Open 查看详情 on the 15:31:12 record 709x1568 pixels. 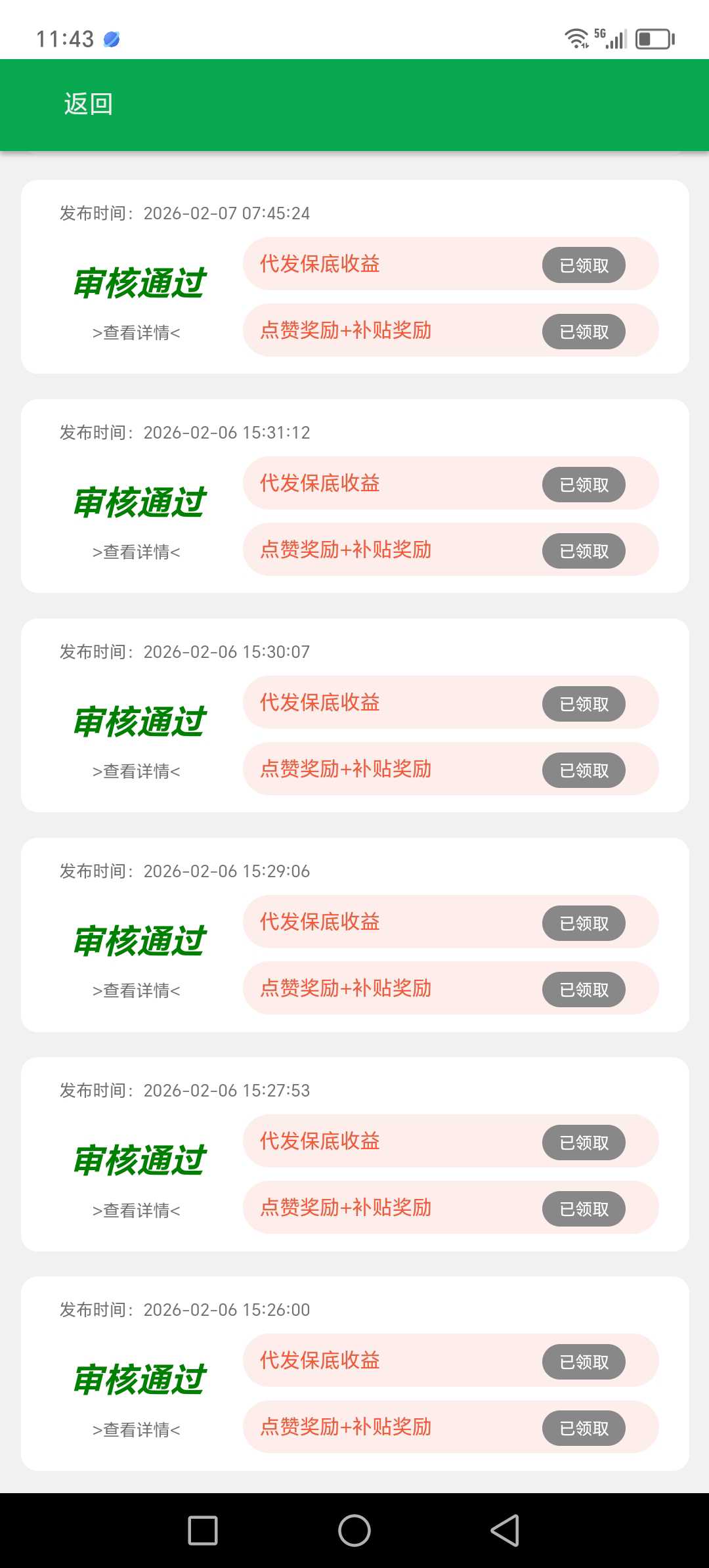coord(136,552)
